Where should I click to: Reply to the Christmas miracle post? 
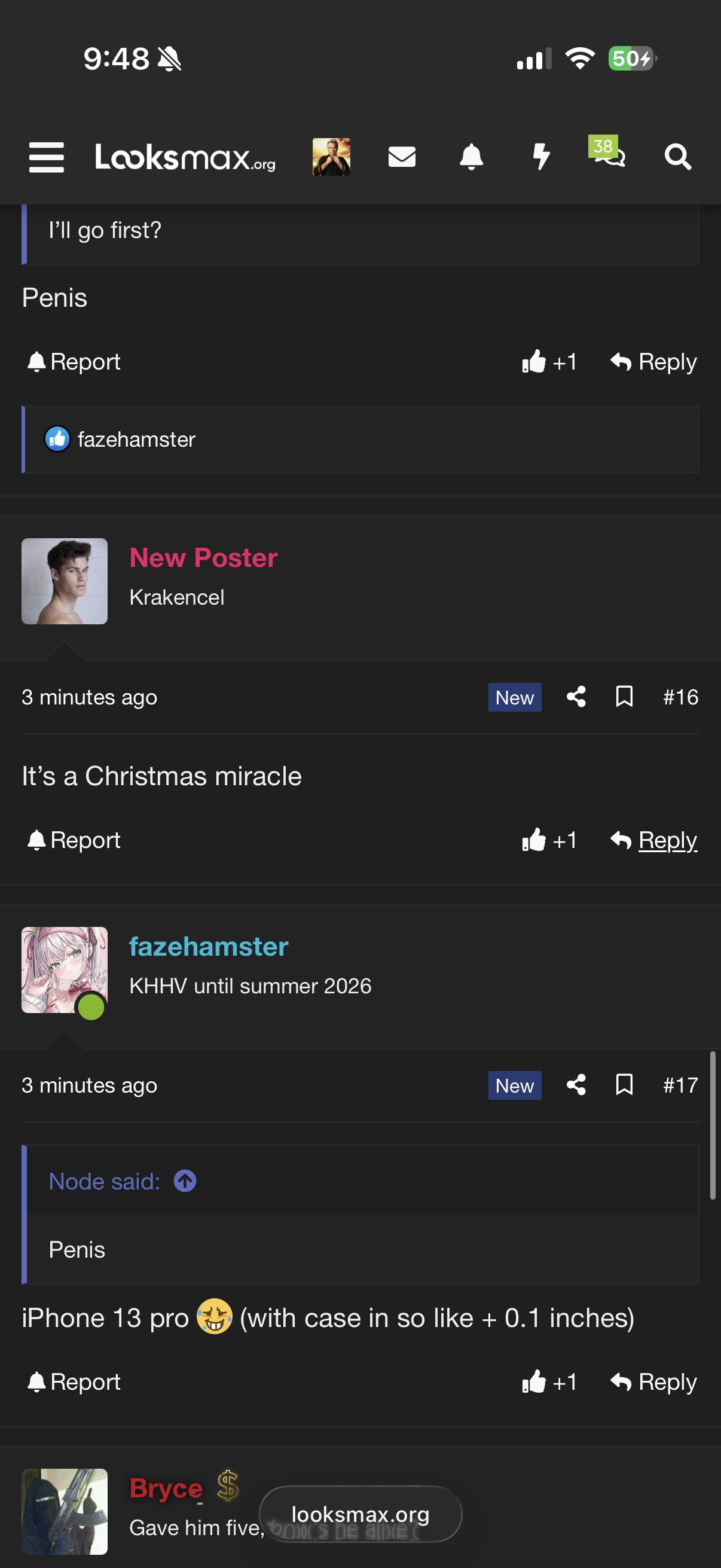point(654,840)
